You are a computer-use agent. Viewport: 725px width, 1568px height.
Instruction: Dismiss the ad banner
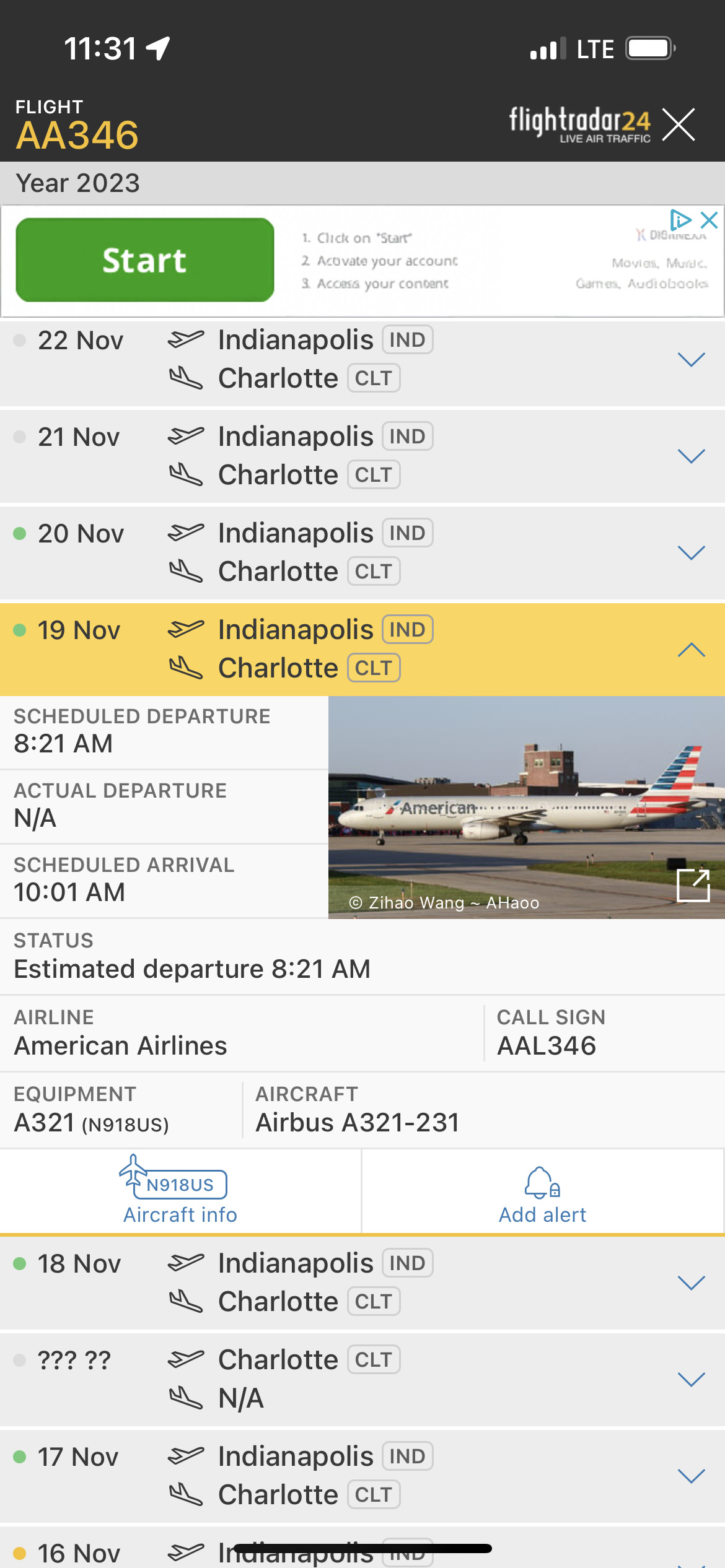point(709,220)
